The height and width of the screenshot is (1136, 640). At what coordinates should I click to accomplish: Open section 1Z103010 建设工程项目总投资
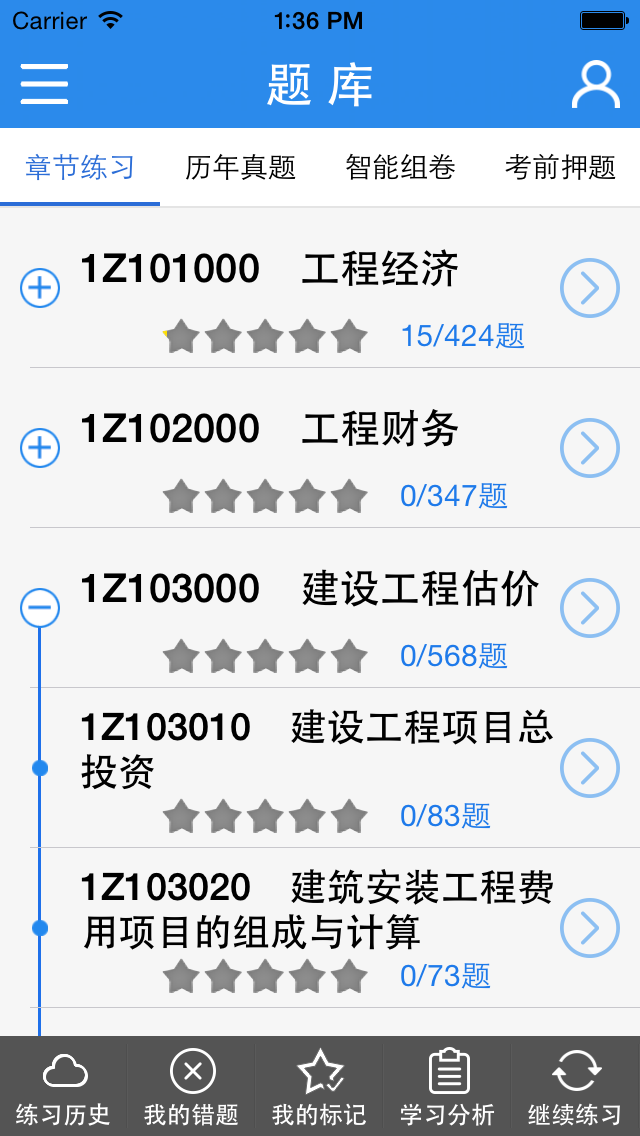[590, 768]
